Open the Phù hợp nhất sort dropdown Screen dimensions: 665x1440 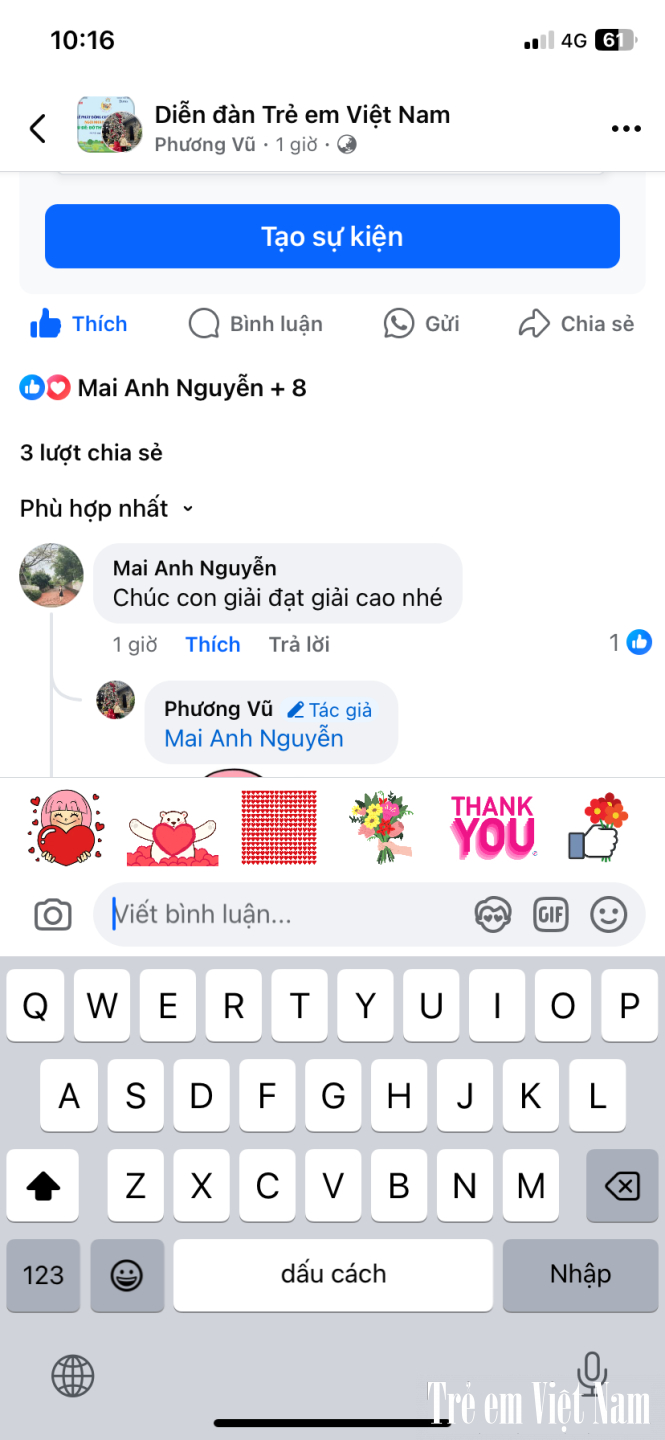tap(106, 508)
